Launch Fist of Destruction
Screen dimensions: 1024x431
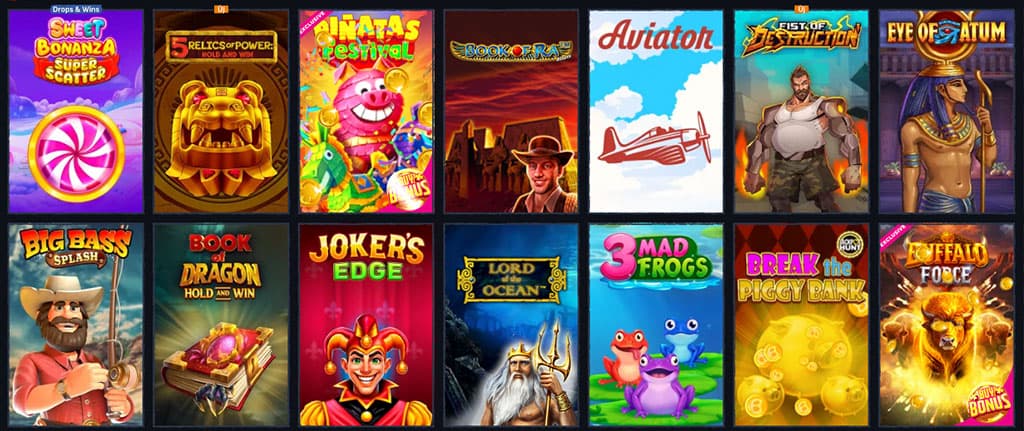[801, 112]
